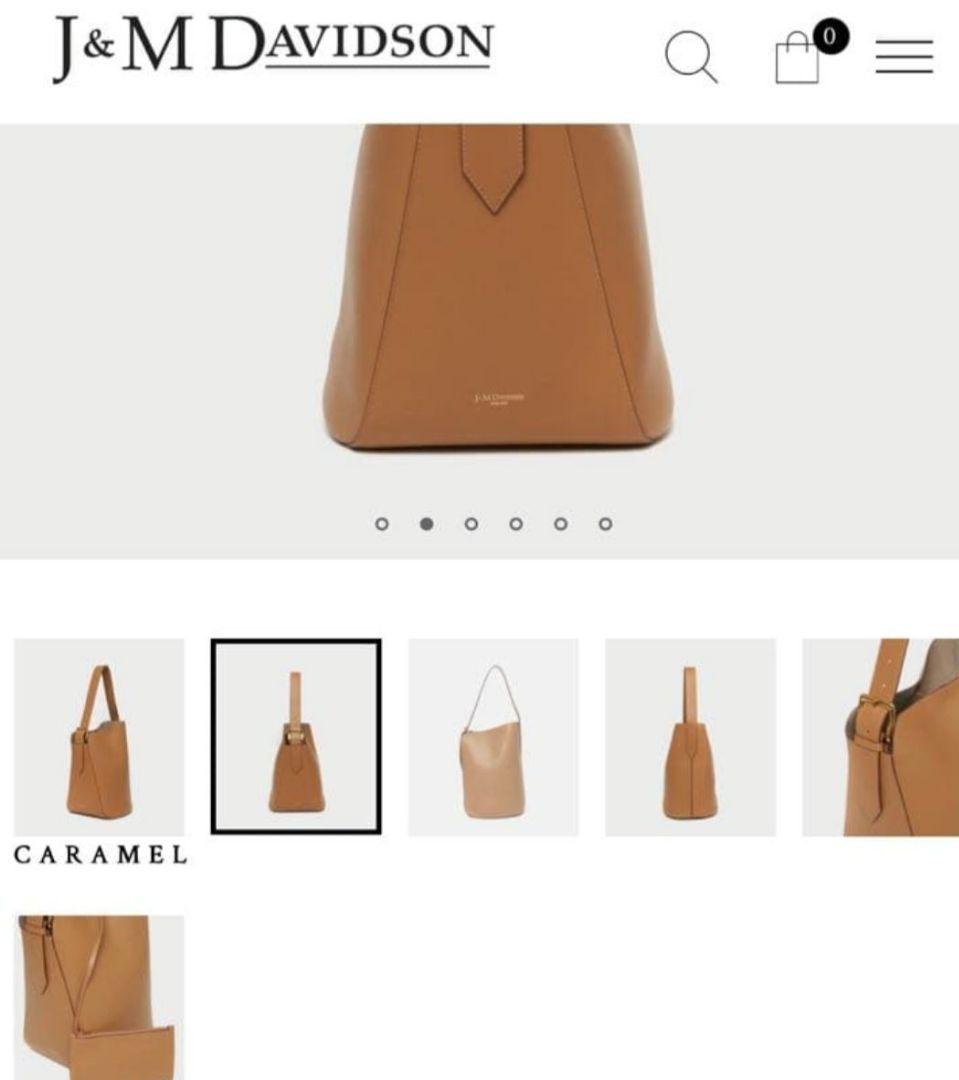Viewport: 959px width, 1080px height.
Task: Click the currently selected front view thumbnail
Action: 295,735
